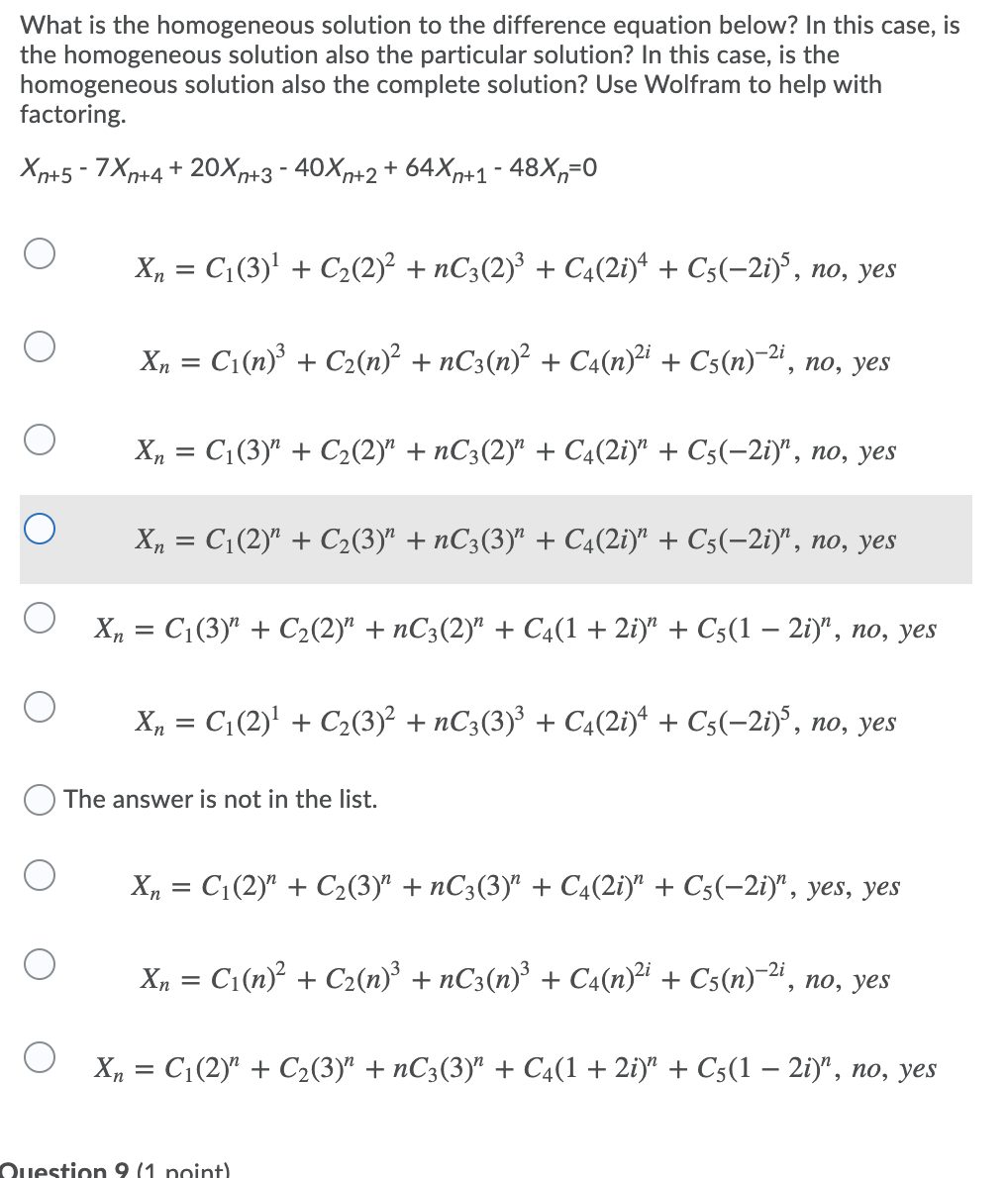Choose C₁(3)ⁿ + C₂(2)ⁿ with (1+2i)ⁿ terms
1008x1178 pixels.
[x=40, y=618]
